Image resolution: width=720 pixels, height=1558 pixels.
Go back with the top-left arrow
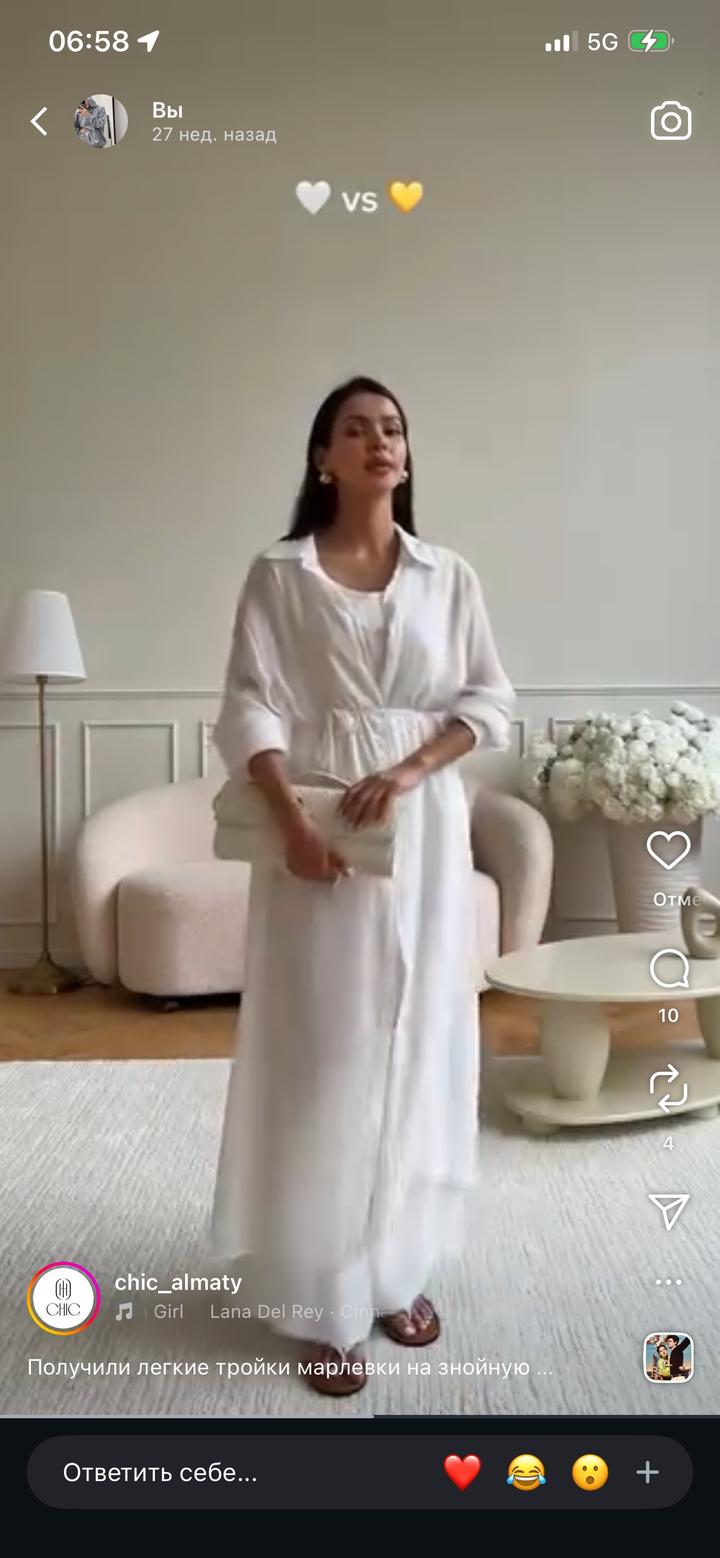point(39,122)
